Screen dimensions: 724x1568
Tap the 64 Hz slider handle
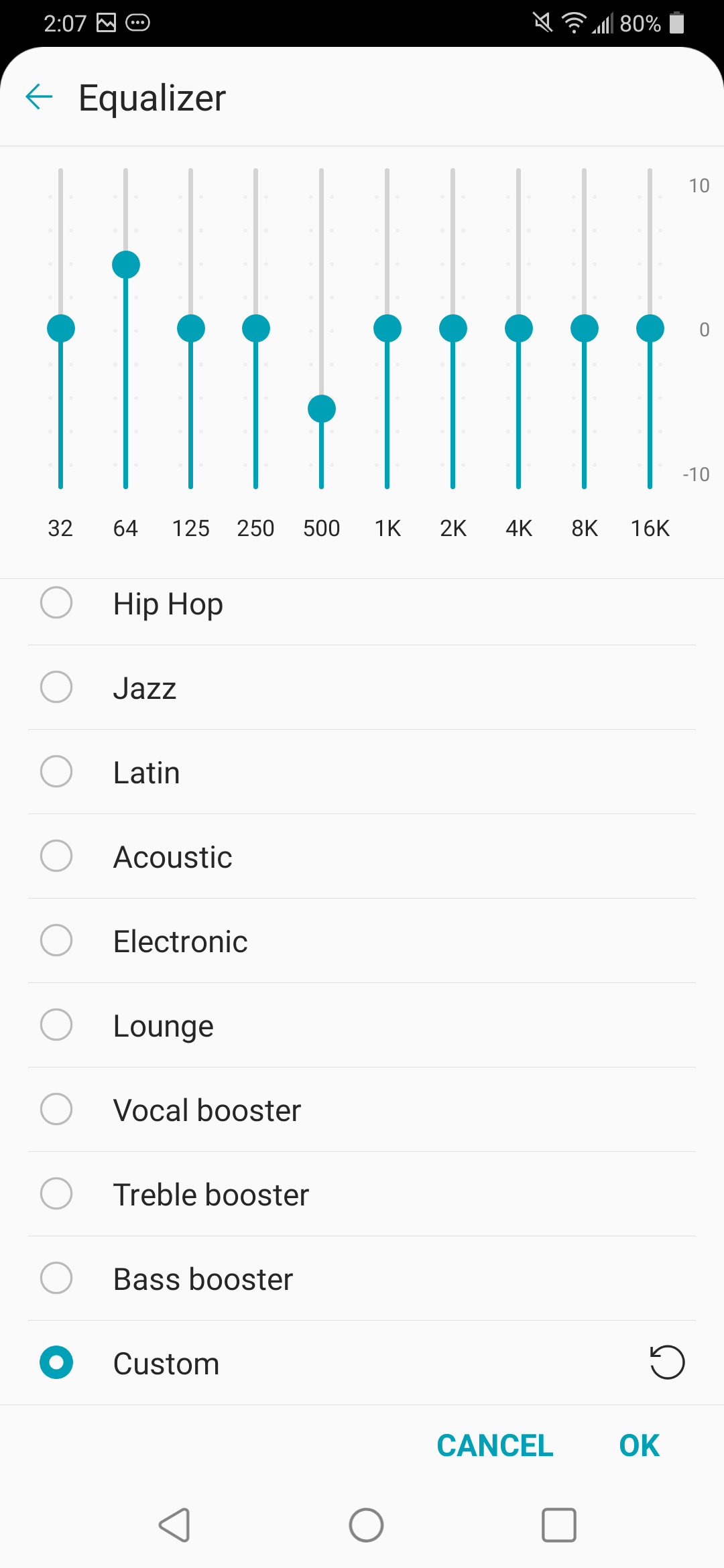(x=126, y=265)
